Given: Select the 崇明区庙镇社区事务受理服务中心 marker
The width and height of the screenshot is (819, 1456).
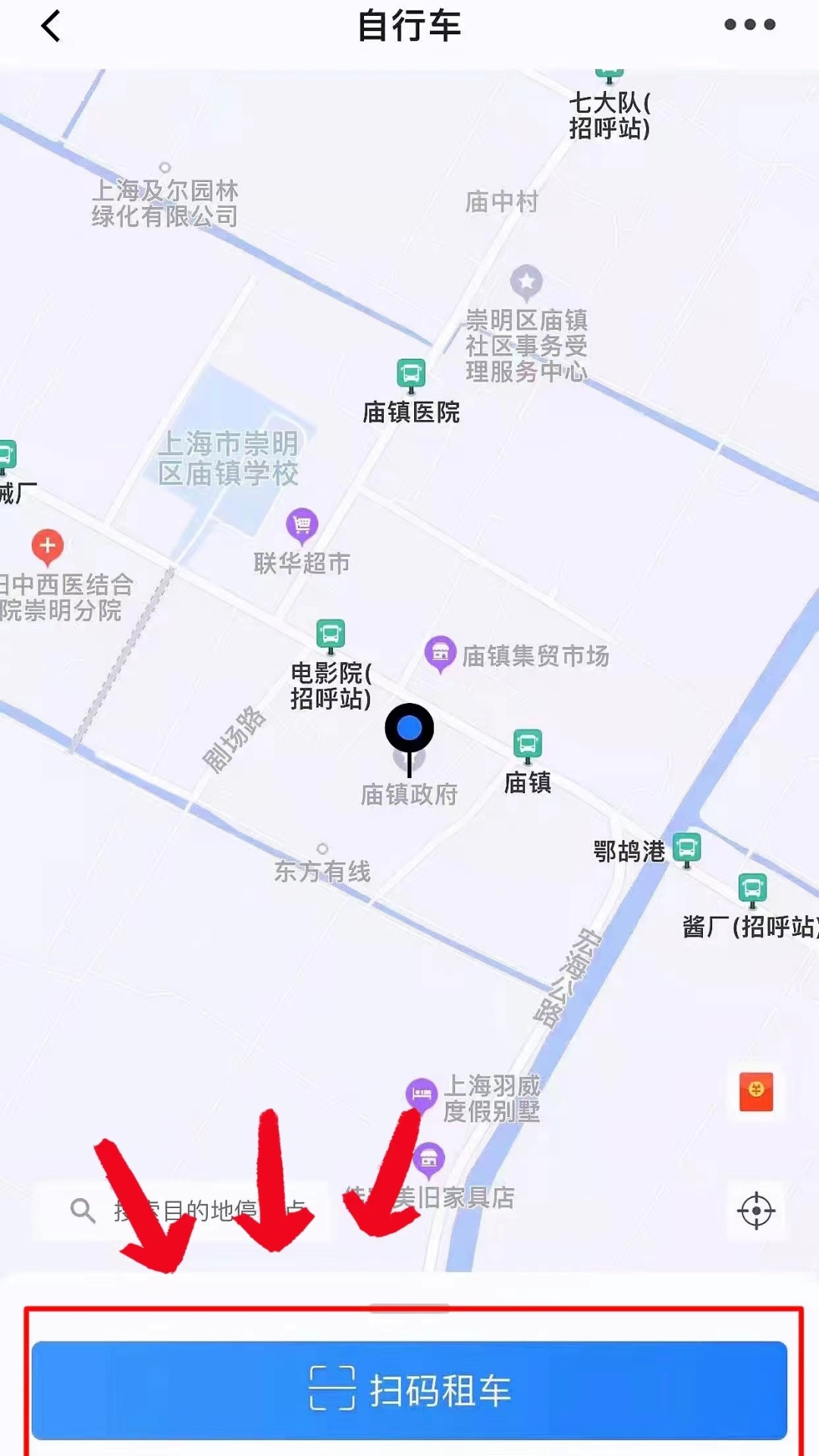Looking at the screenshot, I should [x=526, y=282].
